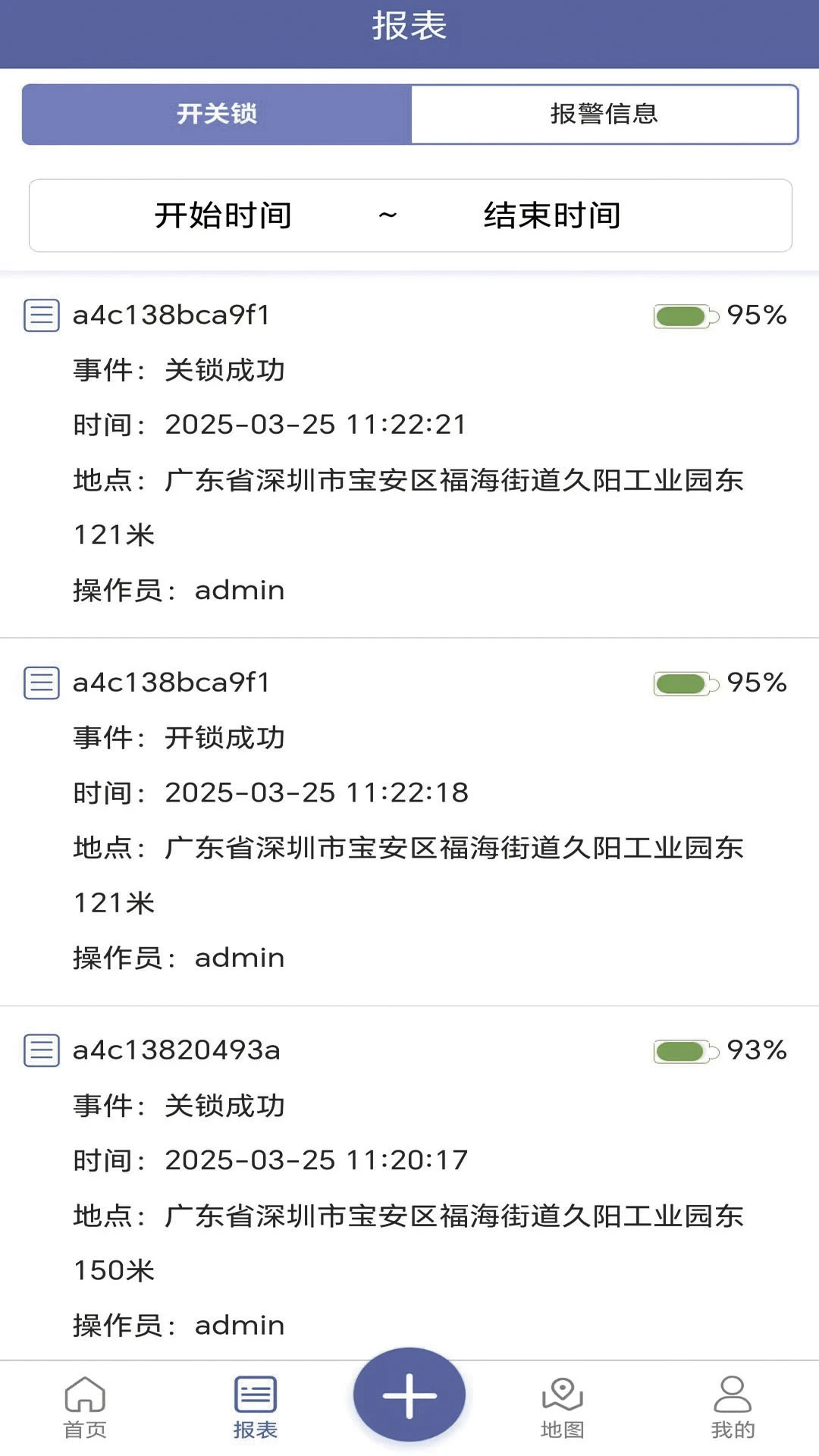Open details icon next to second a4c138bca9f1 record
Image resolution: width=819 pixels, height=1456 pixels.
point(42,683)
